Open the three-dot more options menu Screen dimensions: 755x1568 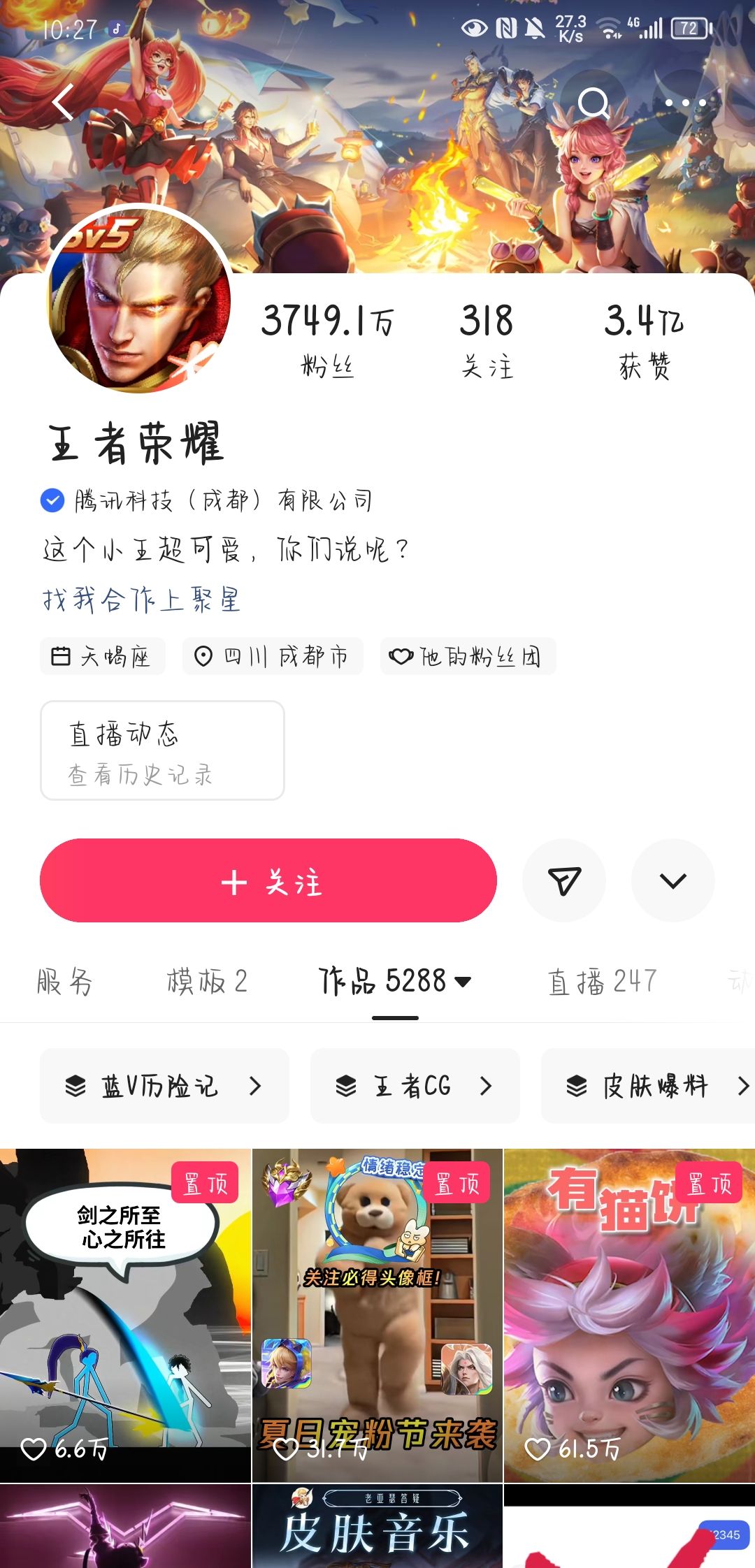click(685, 103)
